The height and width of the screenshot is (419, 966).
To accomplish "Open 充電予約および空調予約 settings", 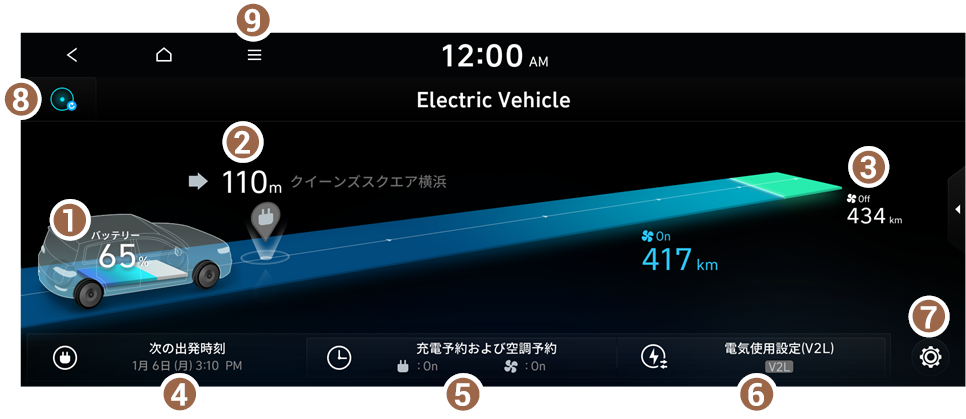I will (x=460, y=357).
